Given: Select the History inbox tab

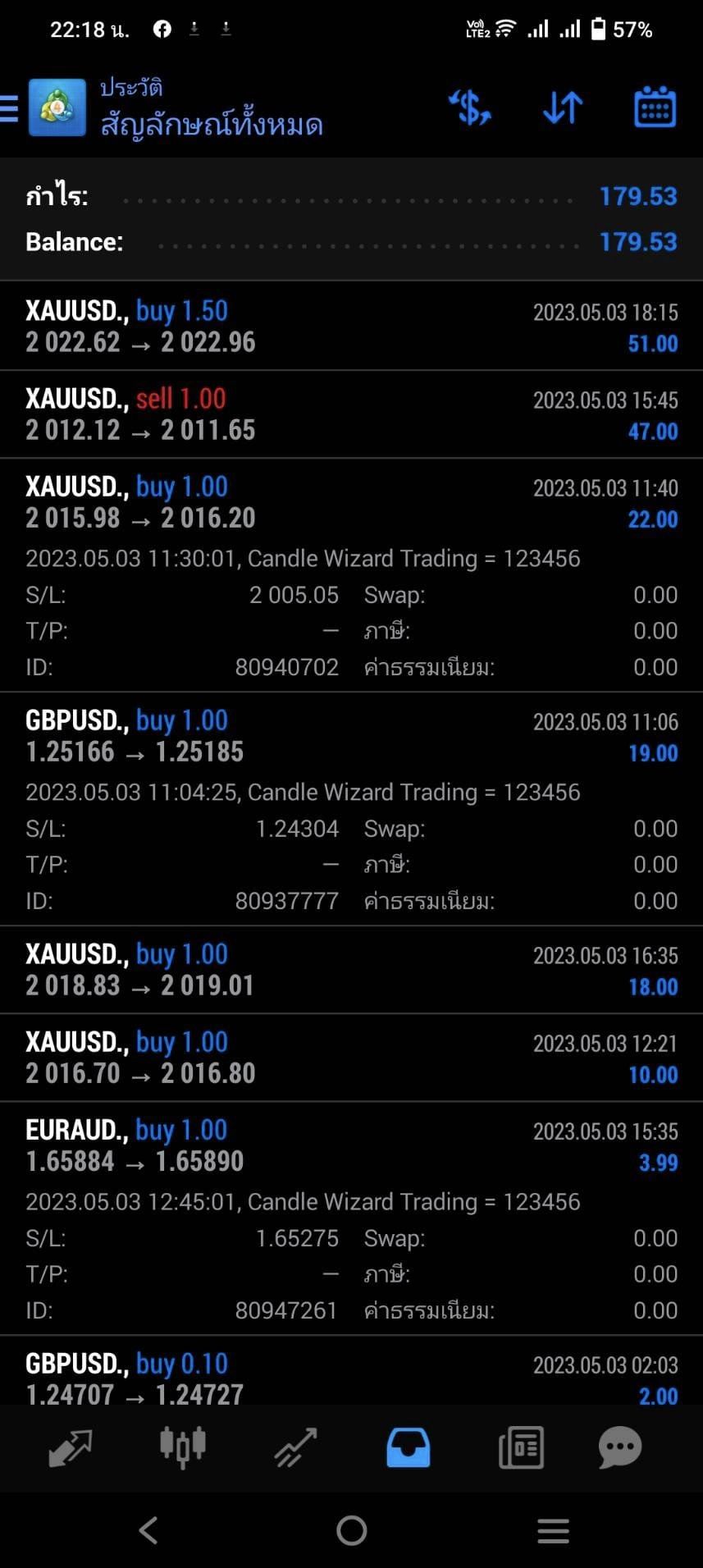Looking at the screenshot, I should (x=408, y=1447).
